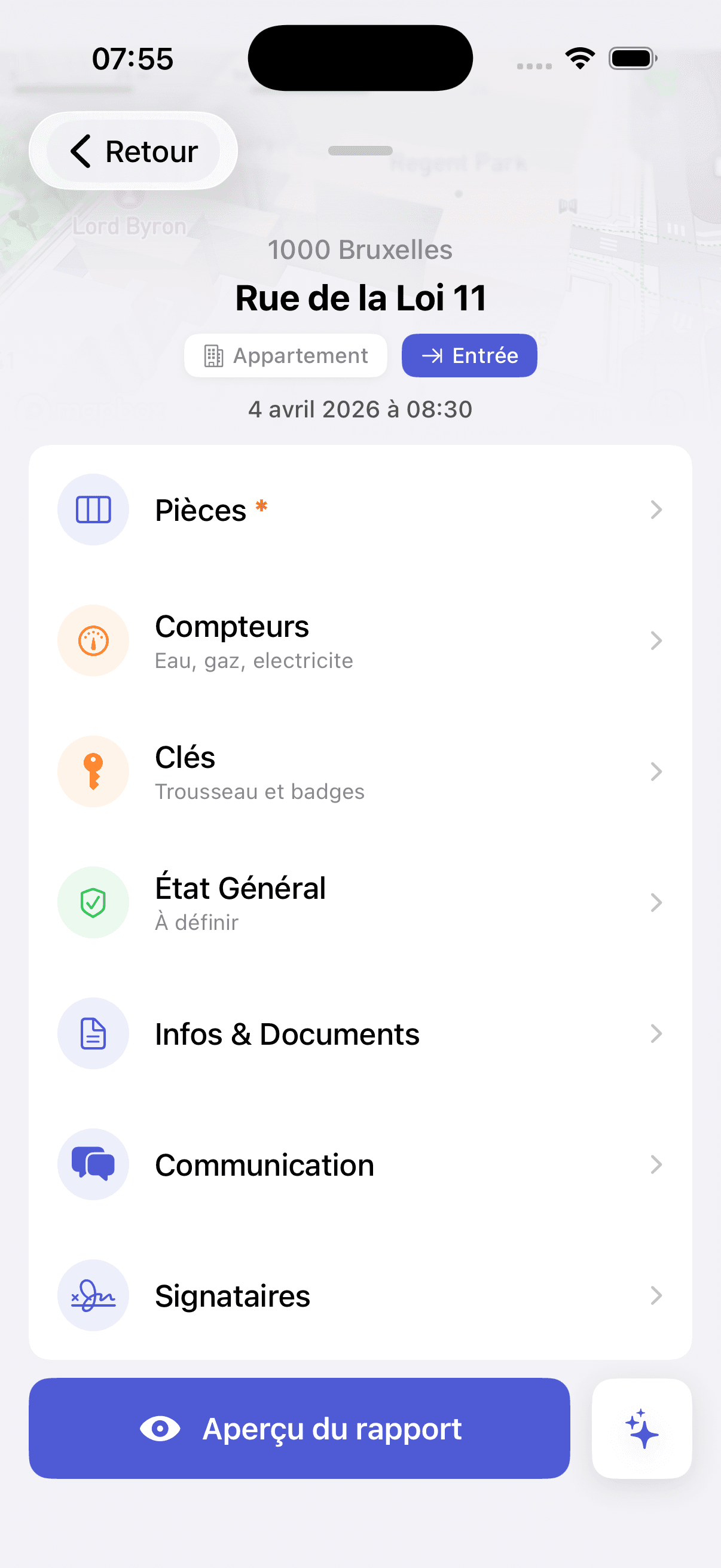Toggle the Entrée inspection type badge
This screenshot has height=1568, width=721.
click(x=469, y=355)
